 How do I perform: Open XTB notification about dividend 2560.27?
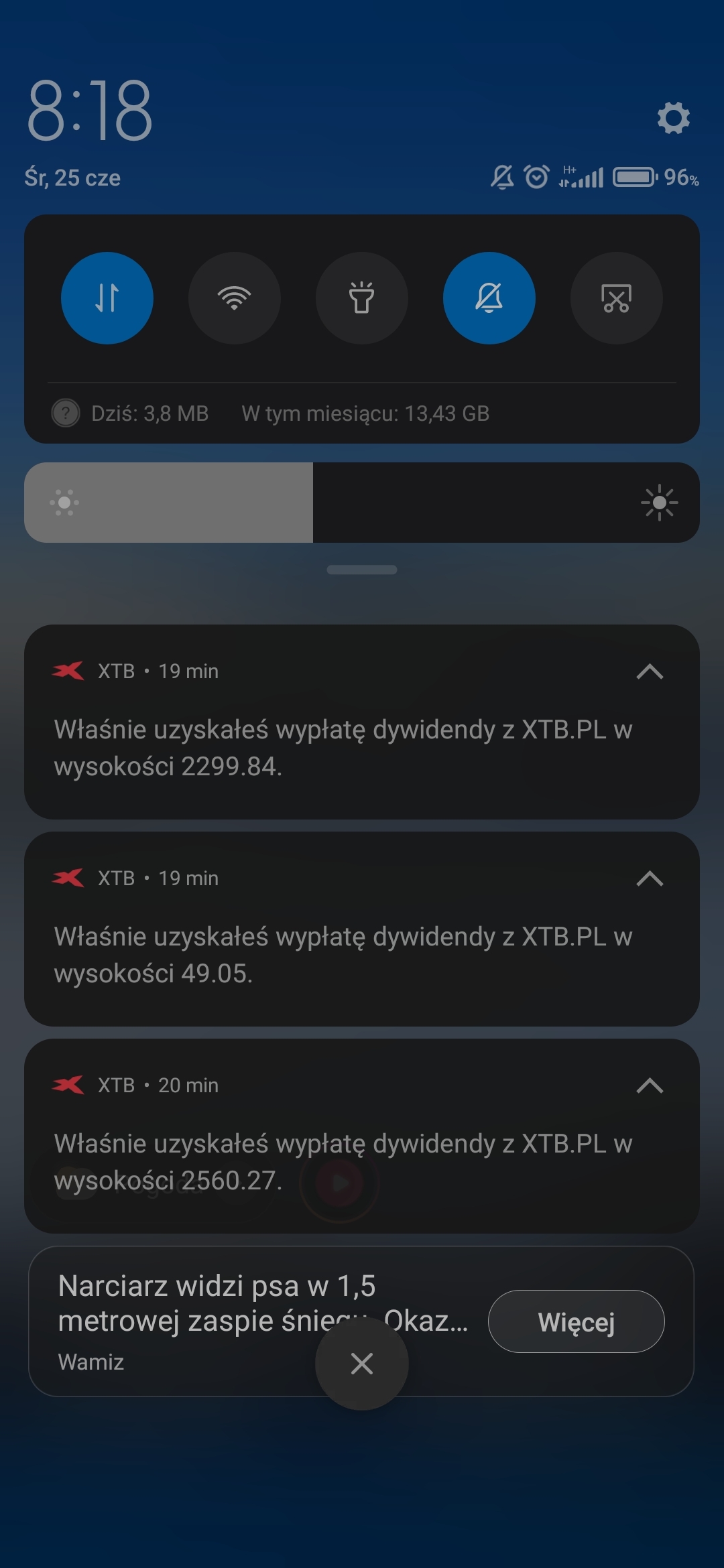click(342, 1161)
